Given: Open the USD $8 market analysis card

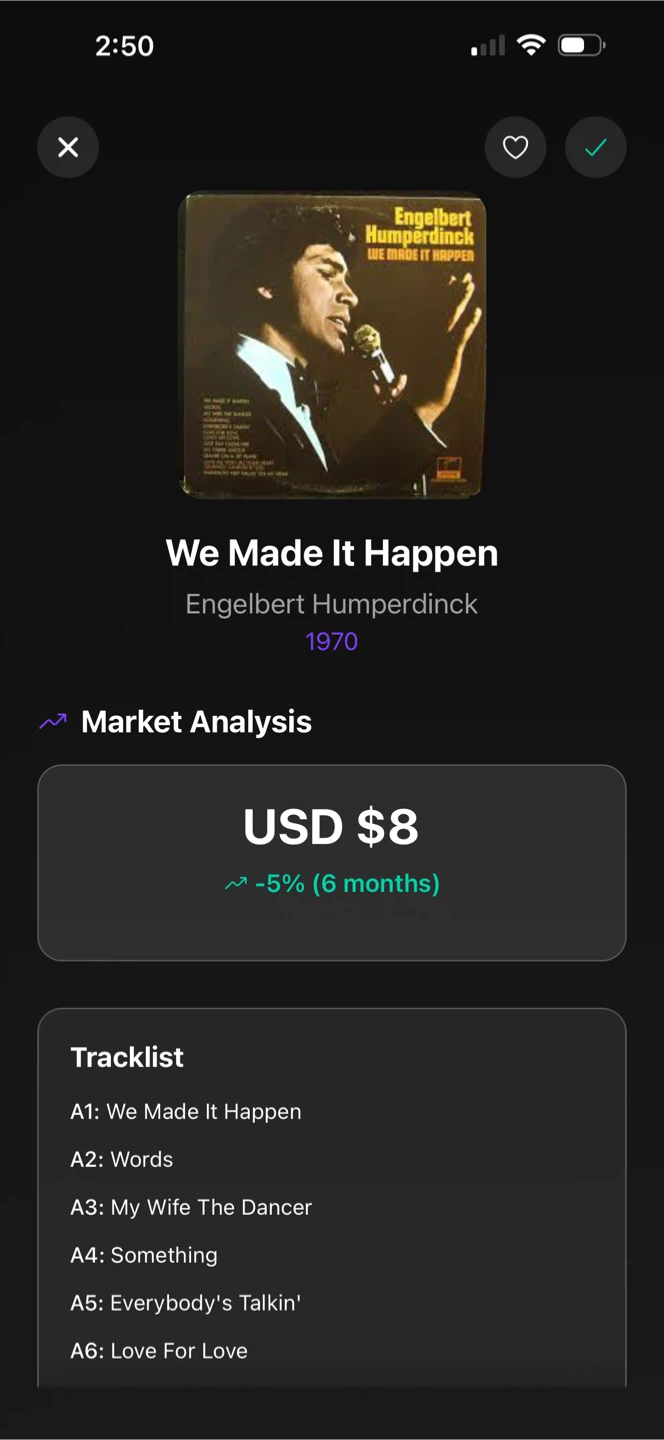Looking at the screenshot, I should 331,862.
